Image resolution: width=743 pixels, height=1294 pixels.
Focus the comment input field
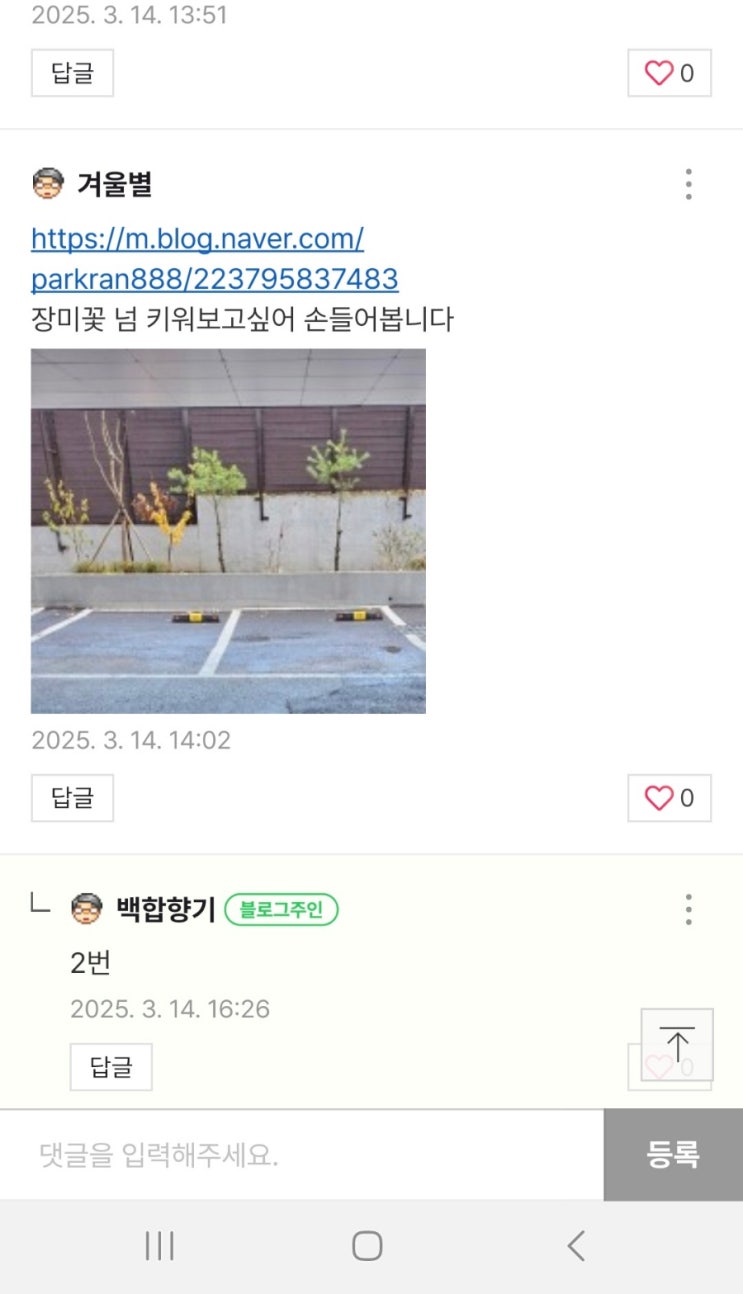[x=300, y=1156]
